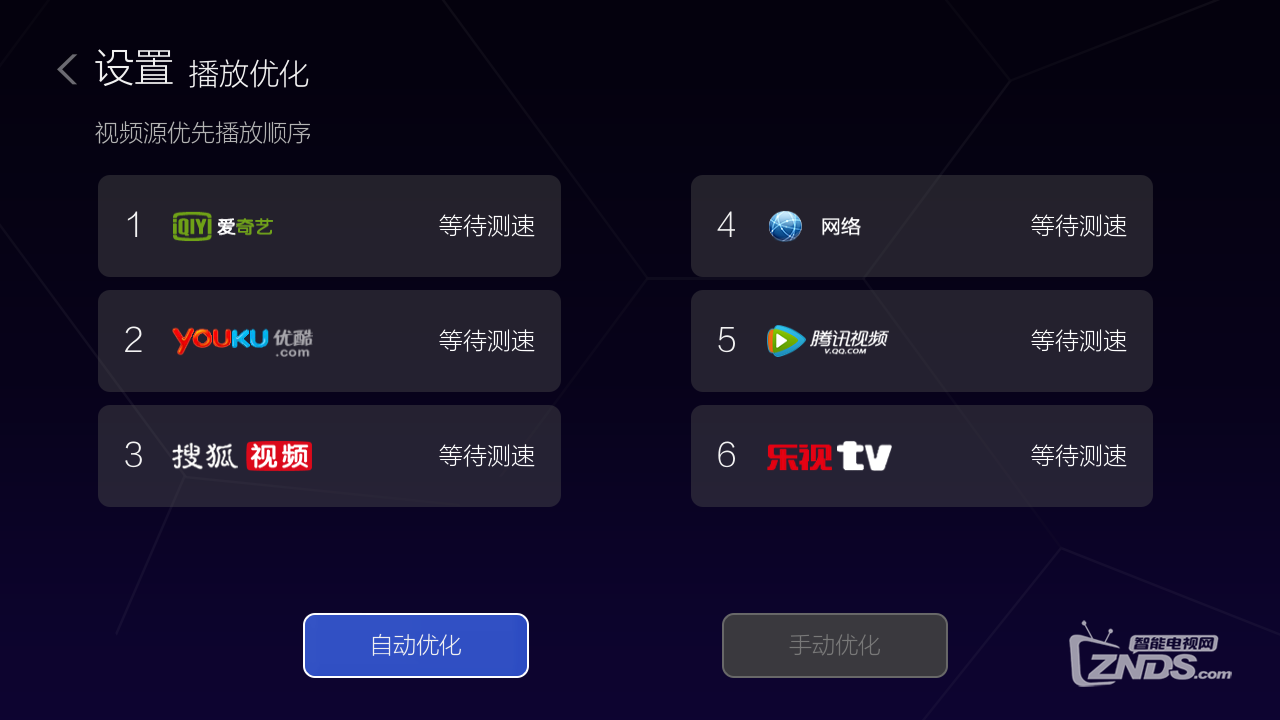Select the 乐视TV source row
This screenshot has width=1280, height=720.
pos(921,456)
